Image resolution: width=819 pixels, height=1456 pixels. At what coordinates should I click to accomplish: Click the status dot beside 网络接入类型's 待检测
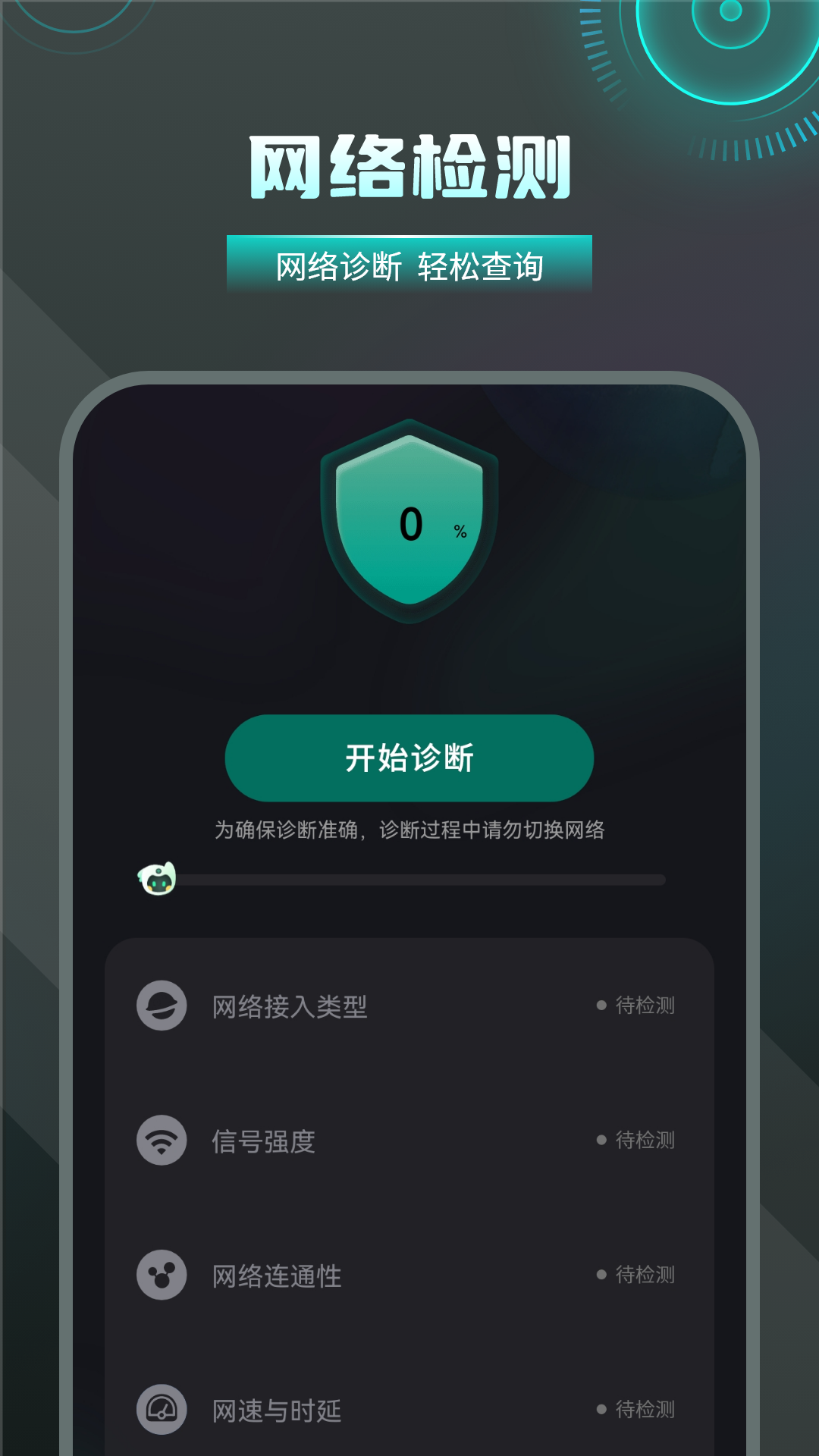point(601,1005)
